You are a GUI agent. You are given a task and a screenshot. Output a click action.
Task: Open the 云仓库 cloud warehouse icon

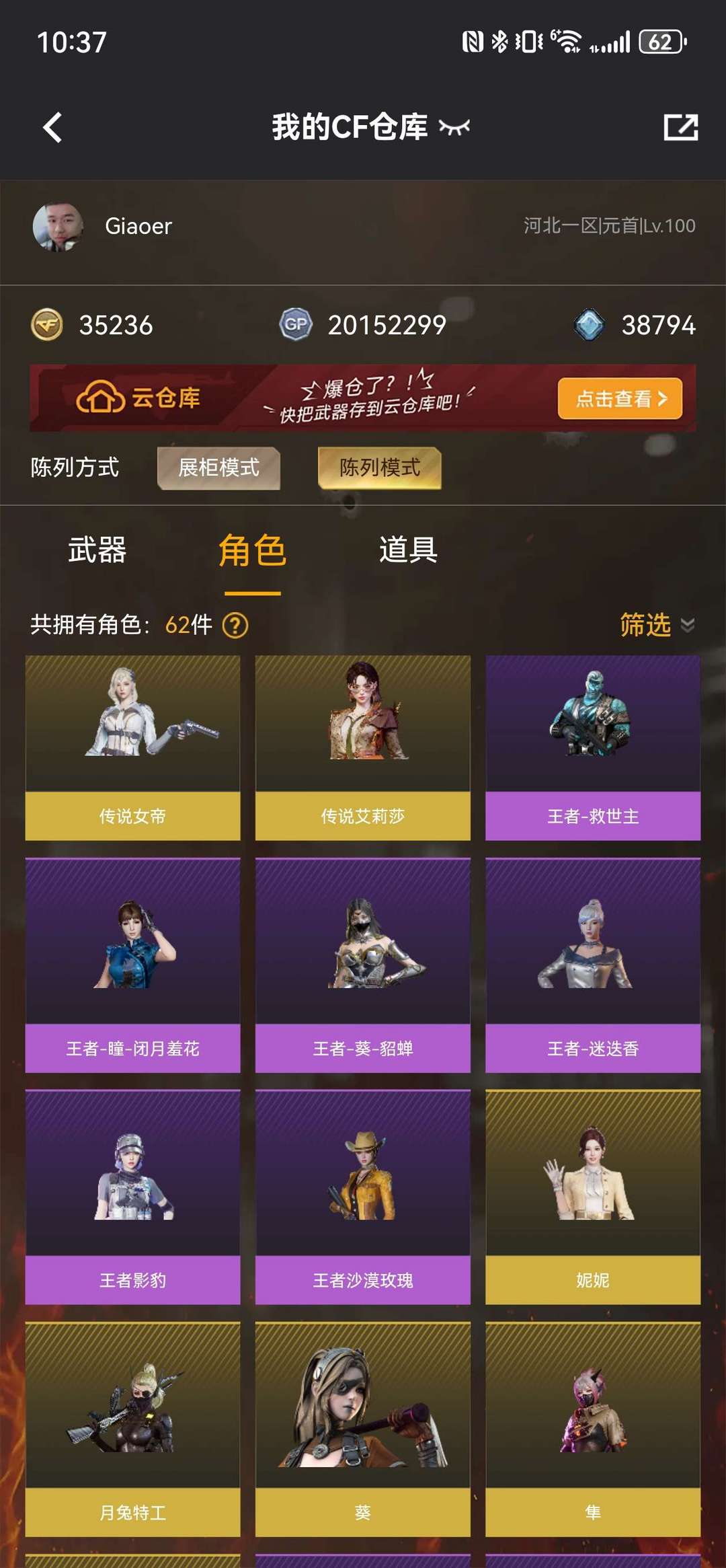click(99, 397)
